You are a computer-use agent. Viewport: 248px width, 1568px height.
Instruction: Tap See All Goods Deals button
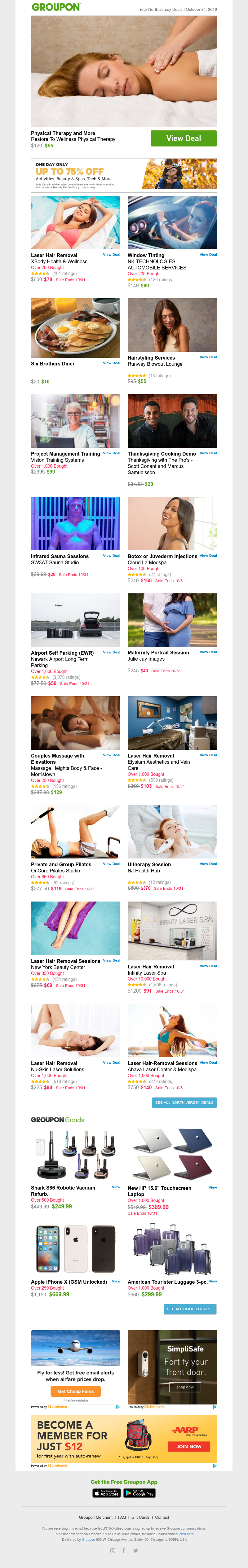pyautogui.click(x=190, y=1309)
